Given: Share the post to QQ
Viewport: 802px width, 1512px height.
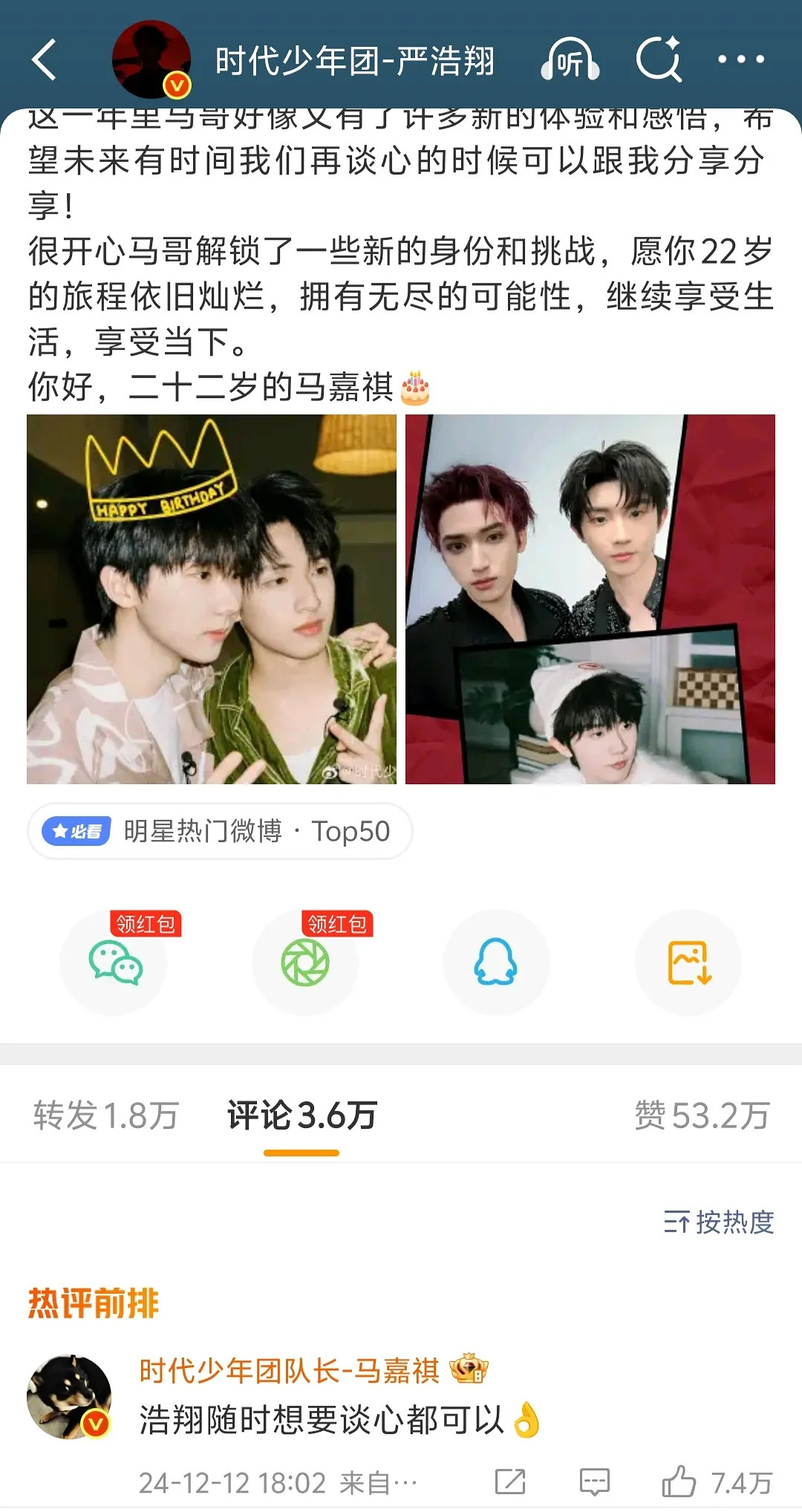Looking at the screenshot, I should click(x=496, y=962).
